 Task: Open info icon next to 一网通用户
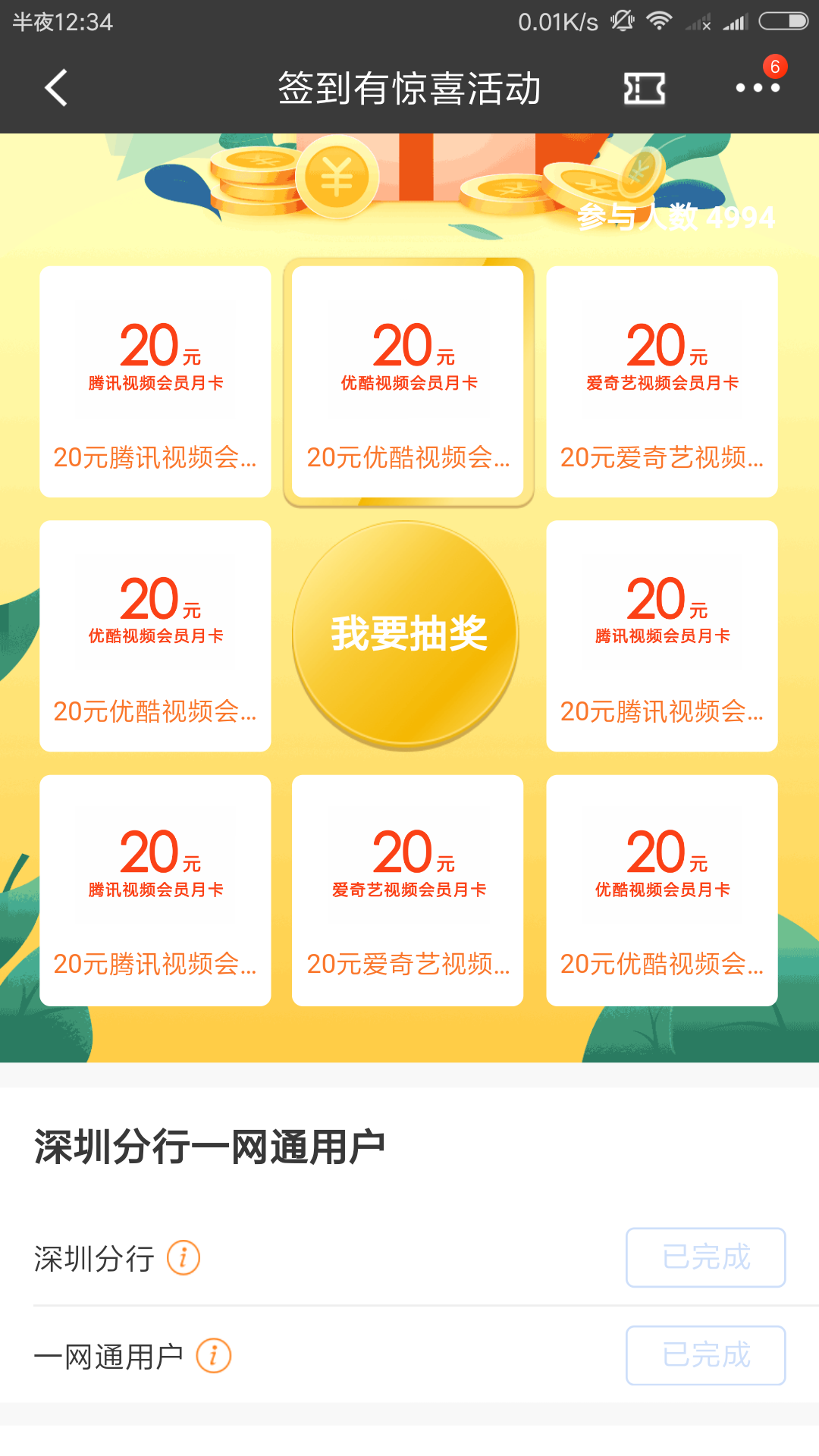coord(214,1355)
